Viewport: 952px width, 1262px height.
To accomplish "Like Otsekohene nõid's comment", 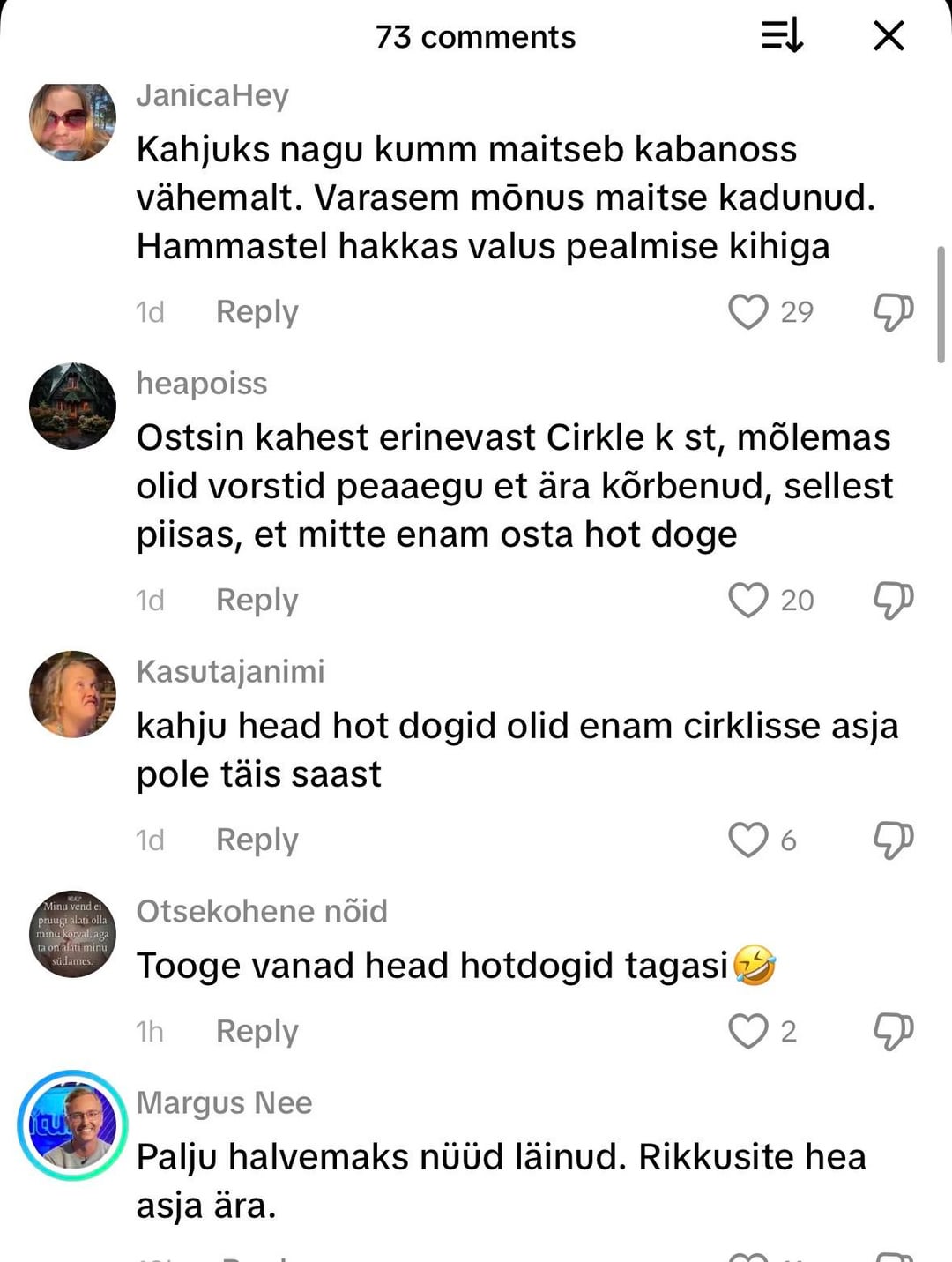I will [x=748, y=1031].
